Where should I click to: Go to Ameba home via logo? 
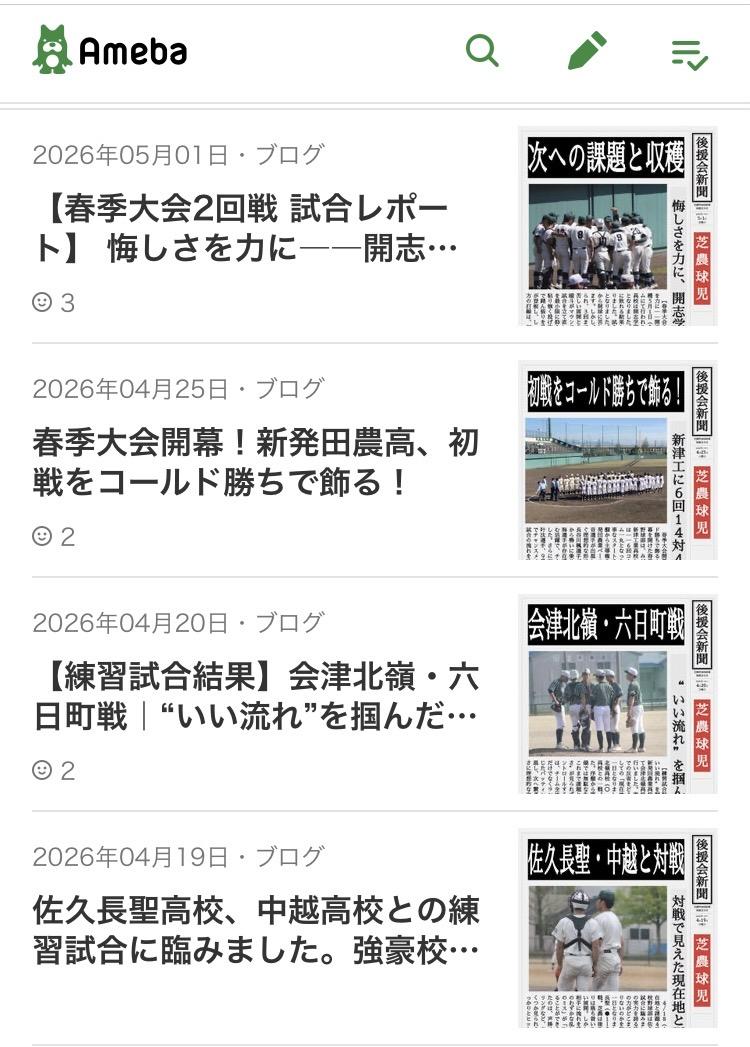click(x=110, y=49)
